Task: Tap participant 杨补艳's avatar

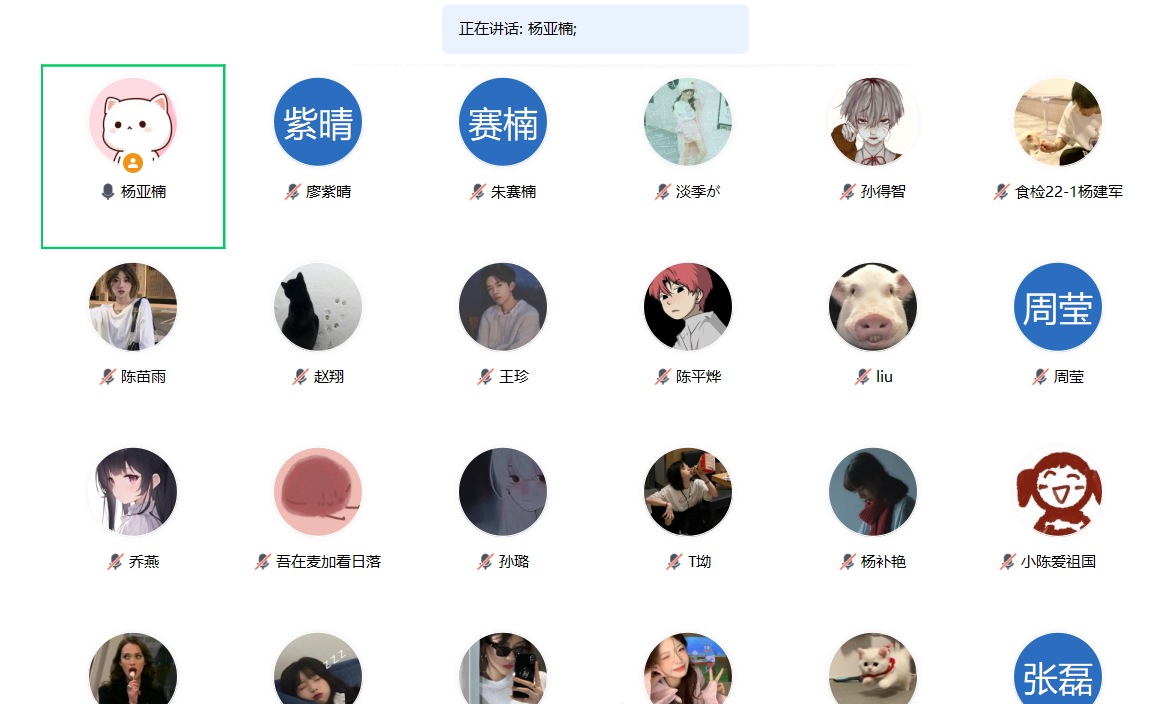Action: click(x=873, y=492)
